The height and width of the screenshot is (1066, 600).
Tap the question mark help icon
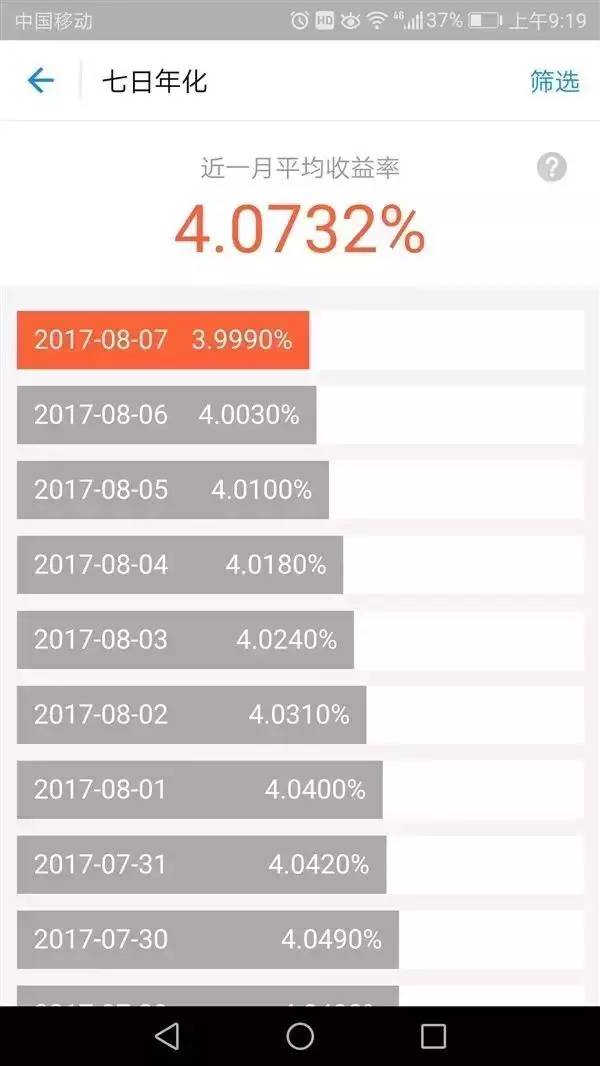click(552, 167)
